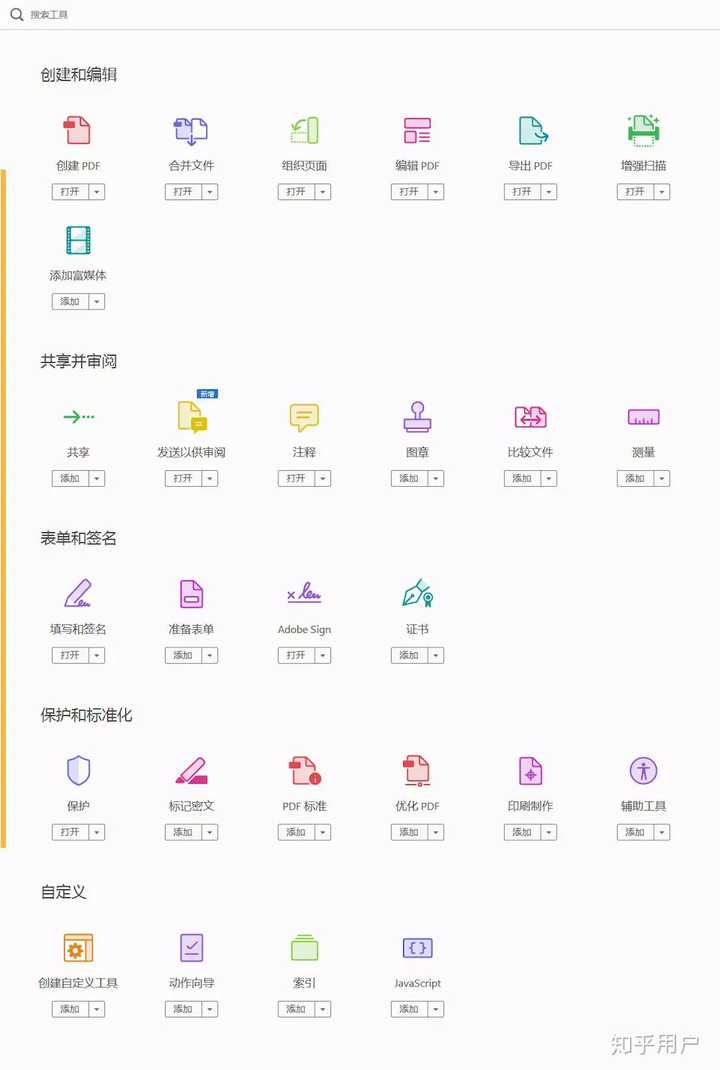Add the JavaScript tool
This screenshot has width=720, height=1070.
tap(409, 1010)
